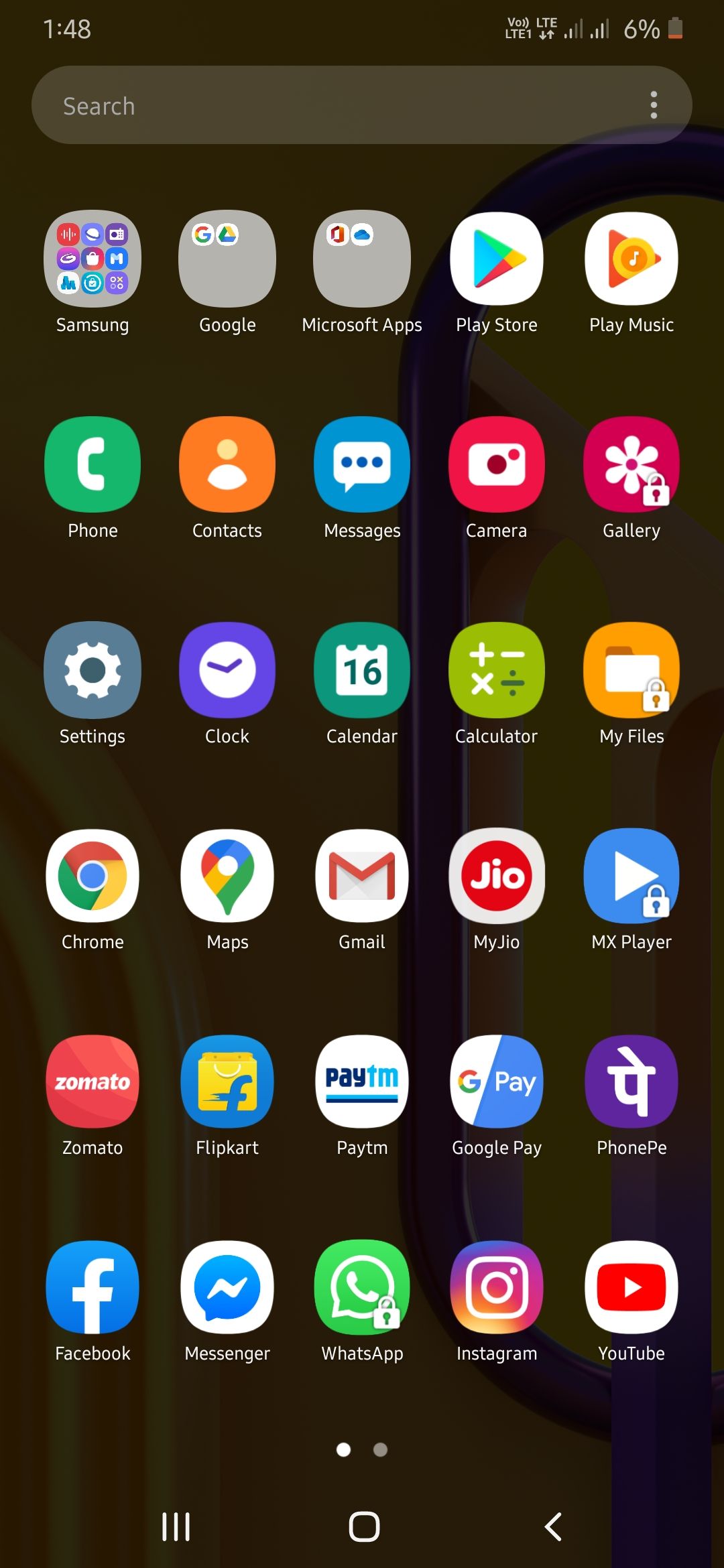Image resolution: width=724 pixels, height=1568 pixels.
Task: Open the Calculator app
Action: (x=497, y=670)
